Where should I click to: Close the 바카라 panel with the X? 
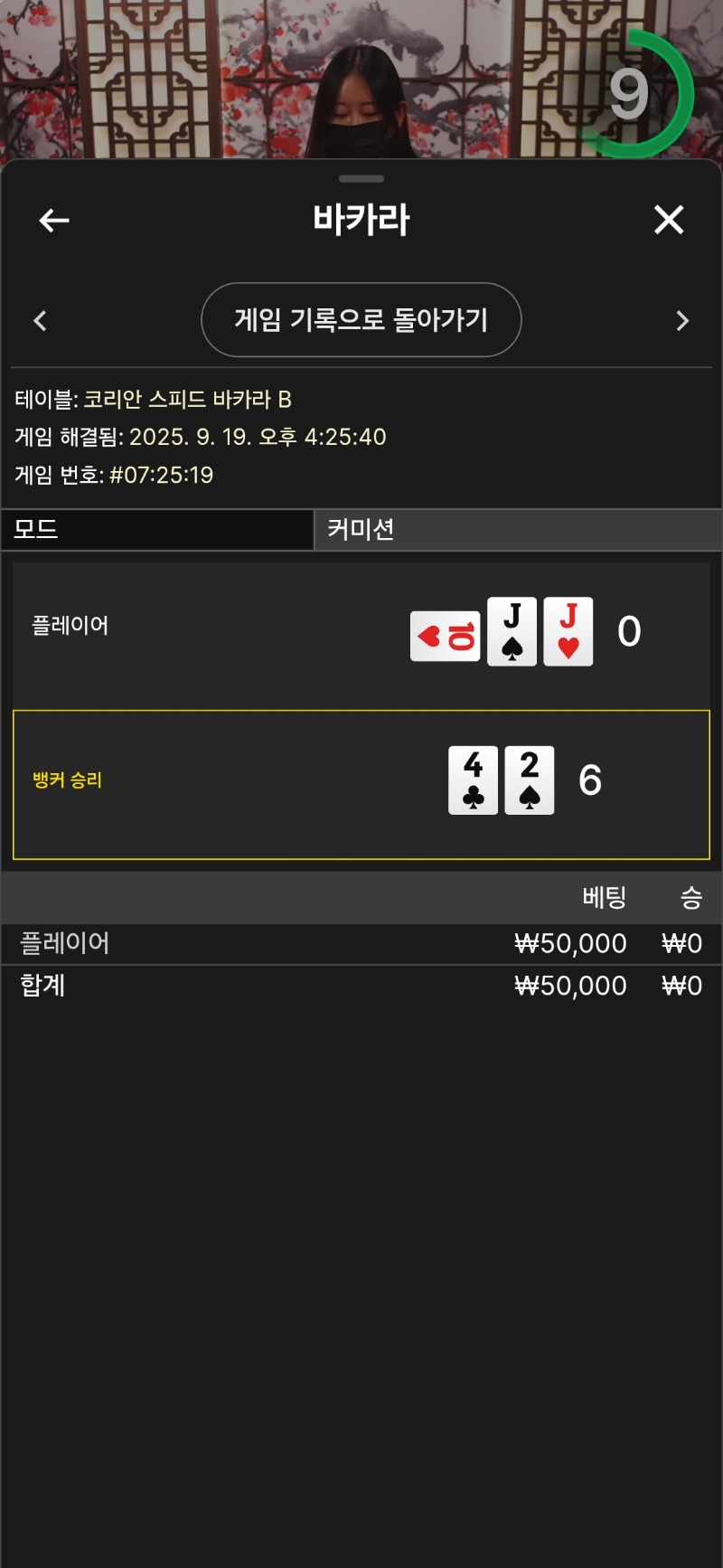click(x=669, y=220)
